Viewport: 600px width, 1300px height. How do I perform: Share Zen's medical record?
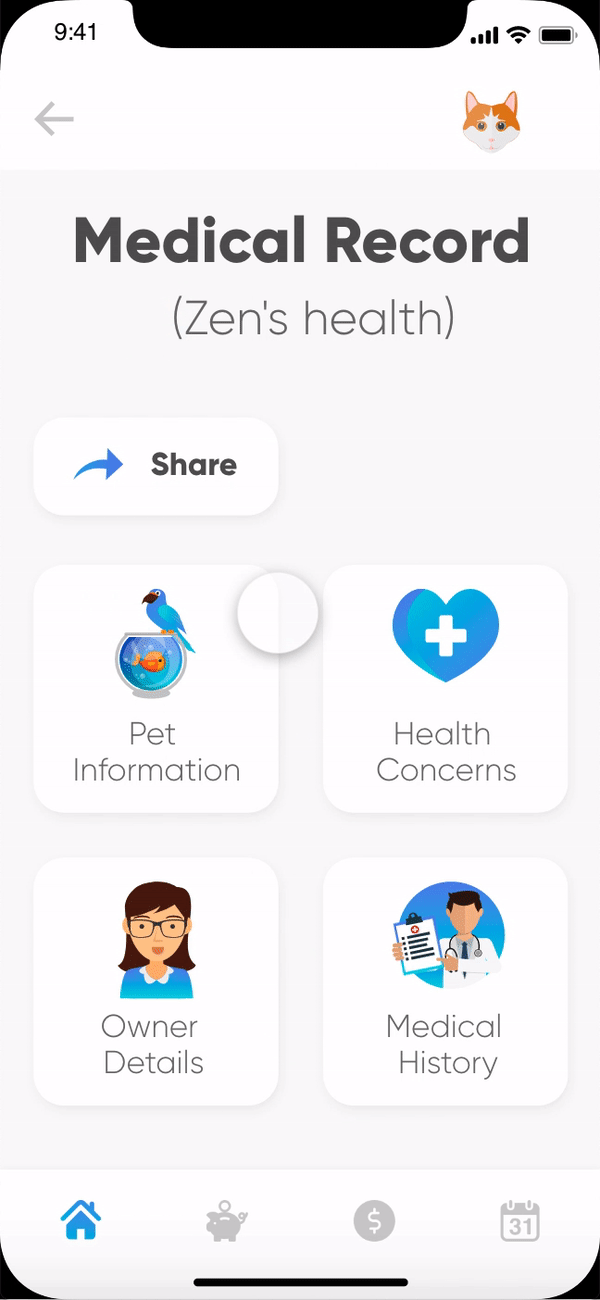coord(156,465)
